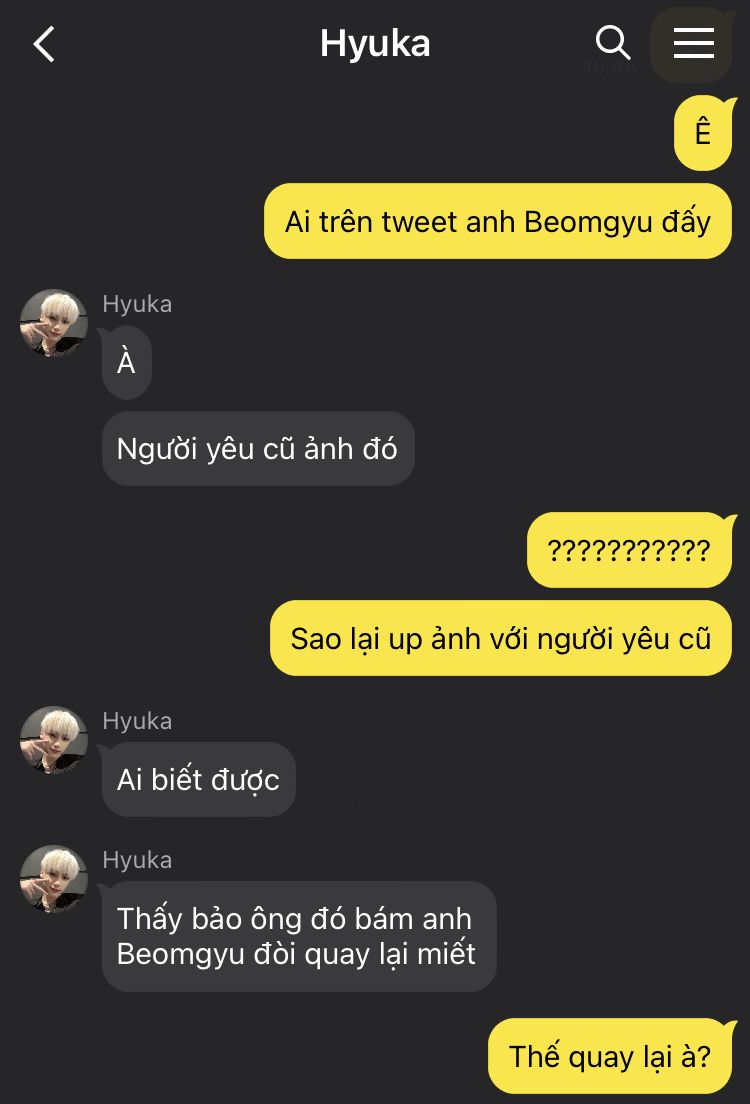This screenshot has width=750, height=1104.
Task: Search within this conversation
Action: pos(613,43)
